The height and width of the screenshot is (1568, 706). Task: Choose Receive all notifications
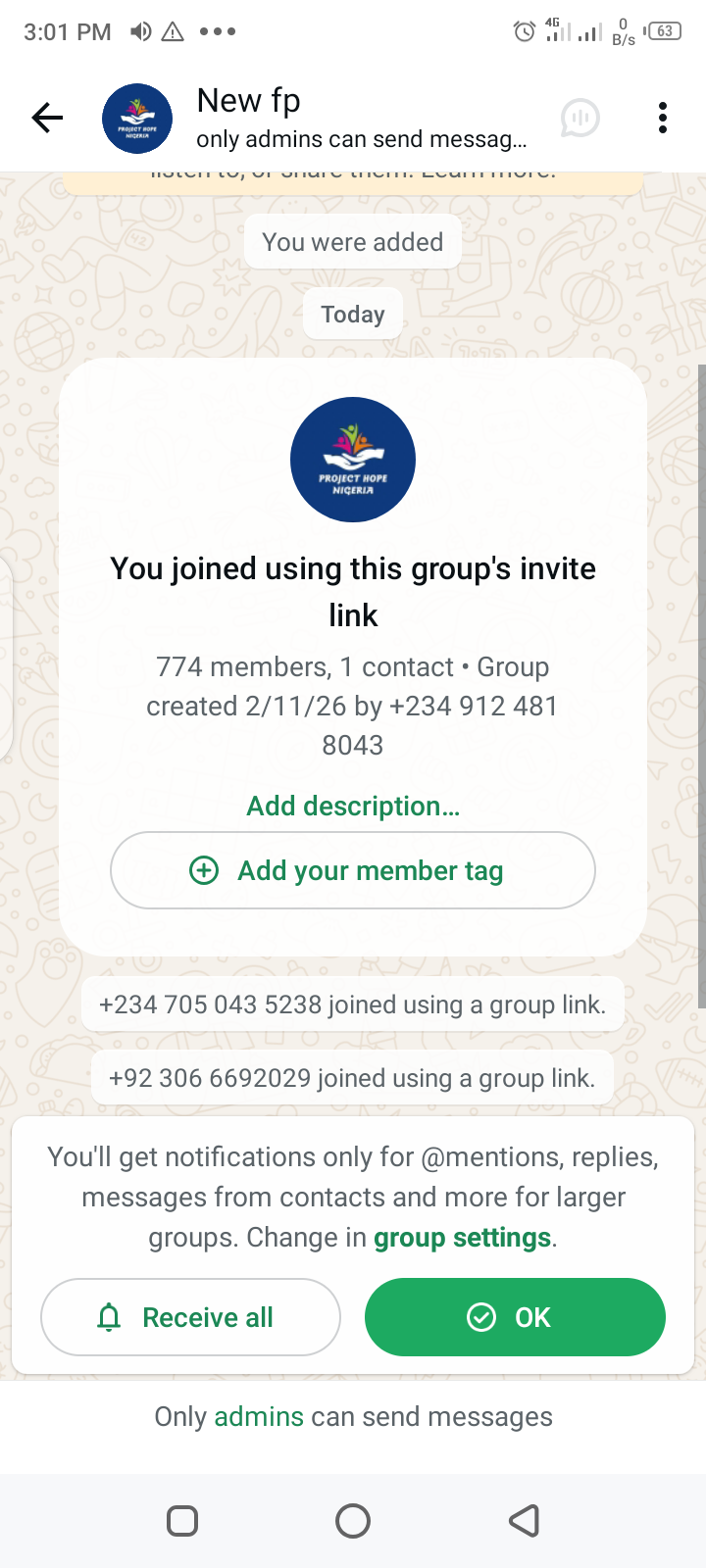(190, 1317)
